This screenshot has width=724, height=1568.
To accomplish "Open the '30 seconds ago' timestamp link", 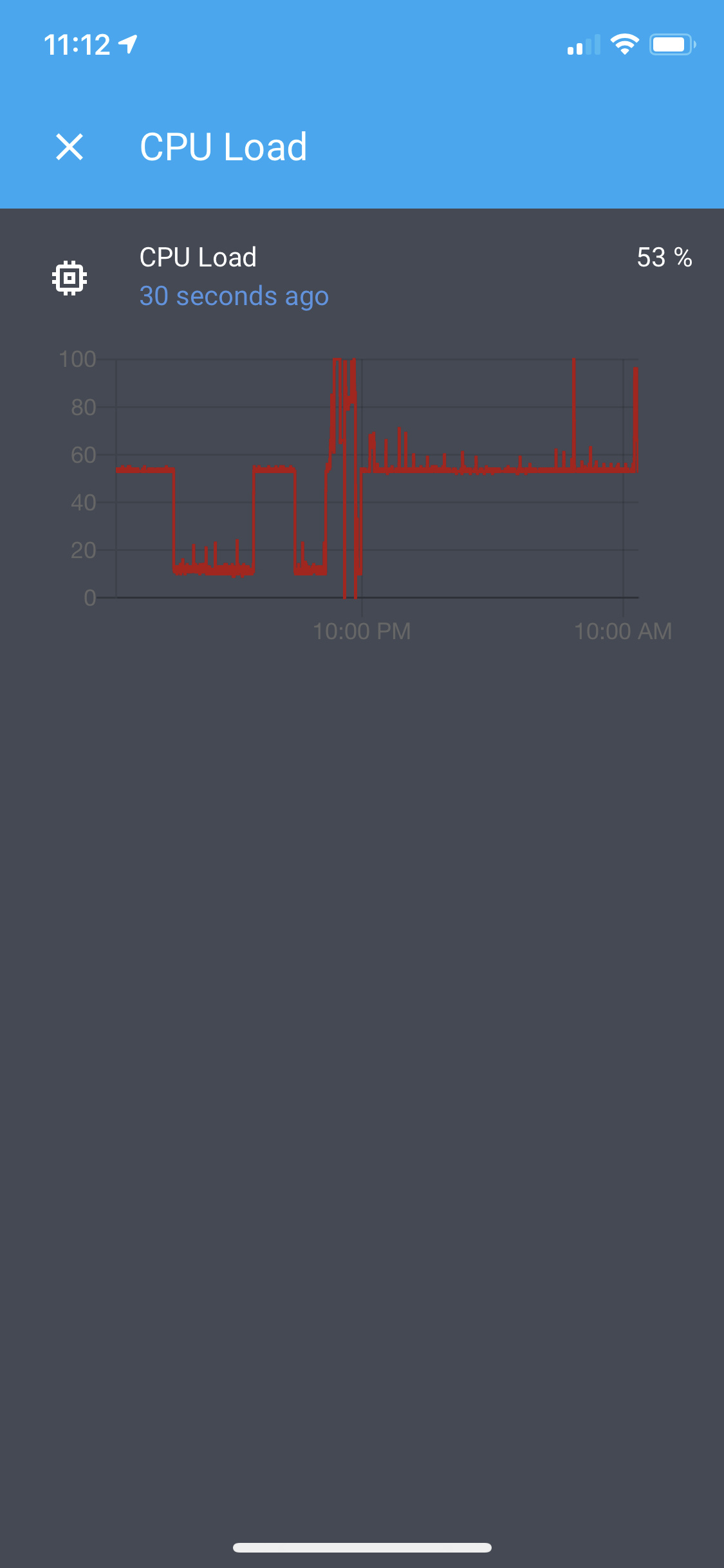I will 234,296.
